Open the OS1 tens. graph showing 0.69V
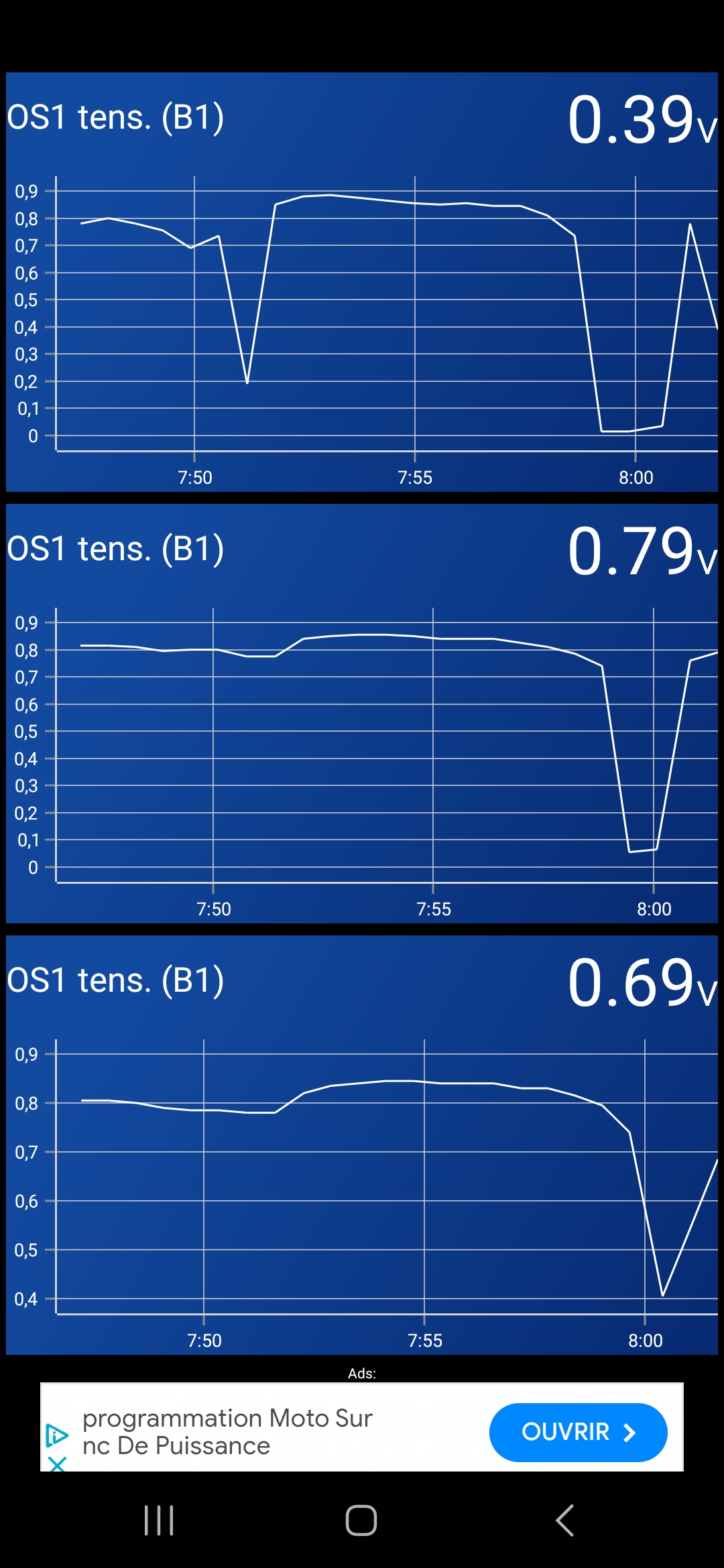This screenshot has height=1568, width=724. point(362,1145)
